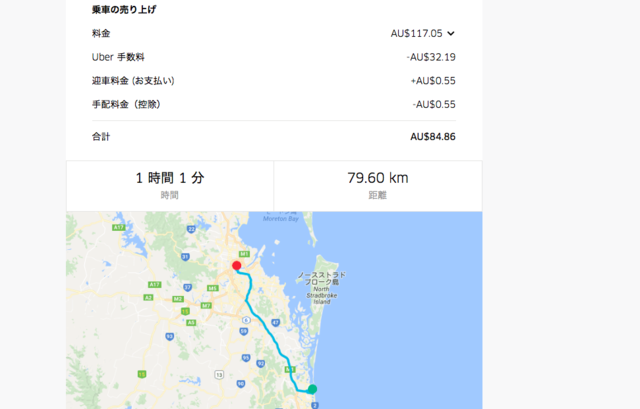Screen dimensions: 640x409
Task: Expand the AU$117.05 fare breakdown chevron
Action: [451, 34]
